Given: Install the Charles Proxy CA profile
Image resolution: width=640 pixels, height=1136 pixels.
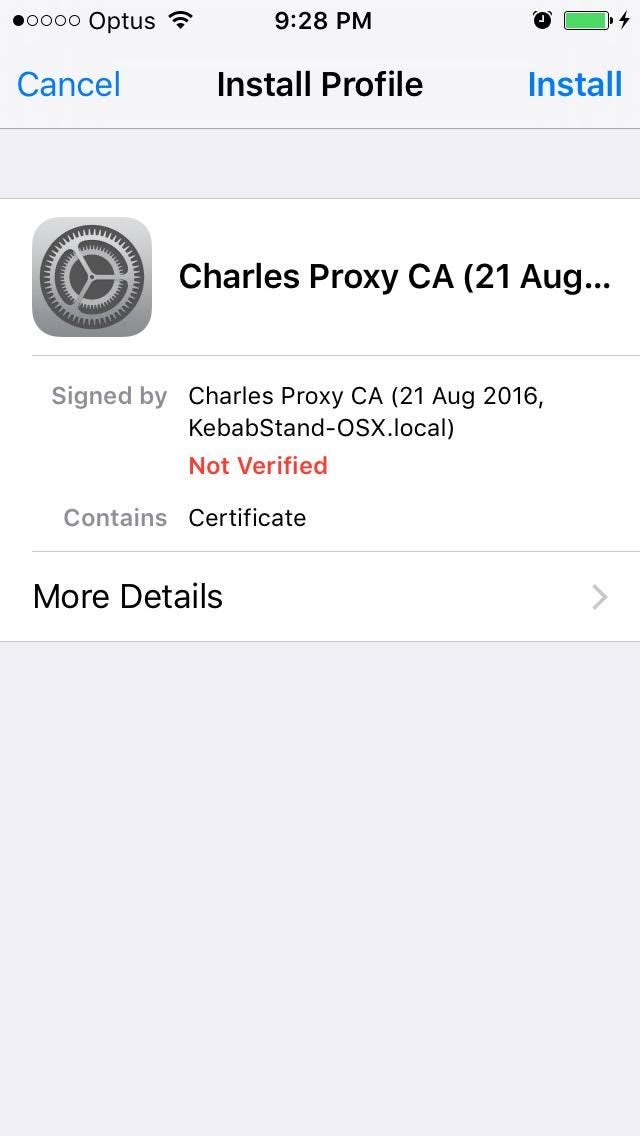Looking at the screenshot, I should click(575, 85).
